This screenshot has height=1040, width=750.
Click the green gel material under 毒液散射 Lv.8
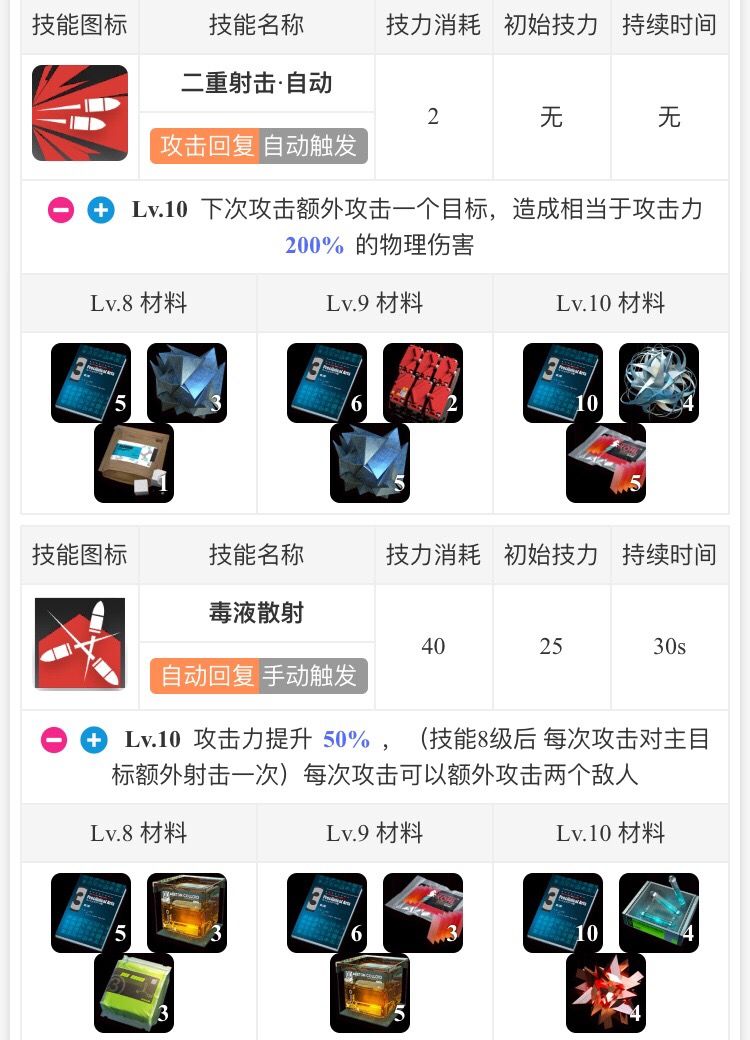coord(133,993)
